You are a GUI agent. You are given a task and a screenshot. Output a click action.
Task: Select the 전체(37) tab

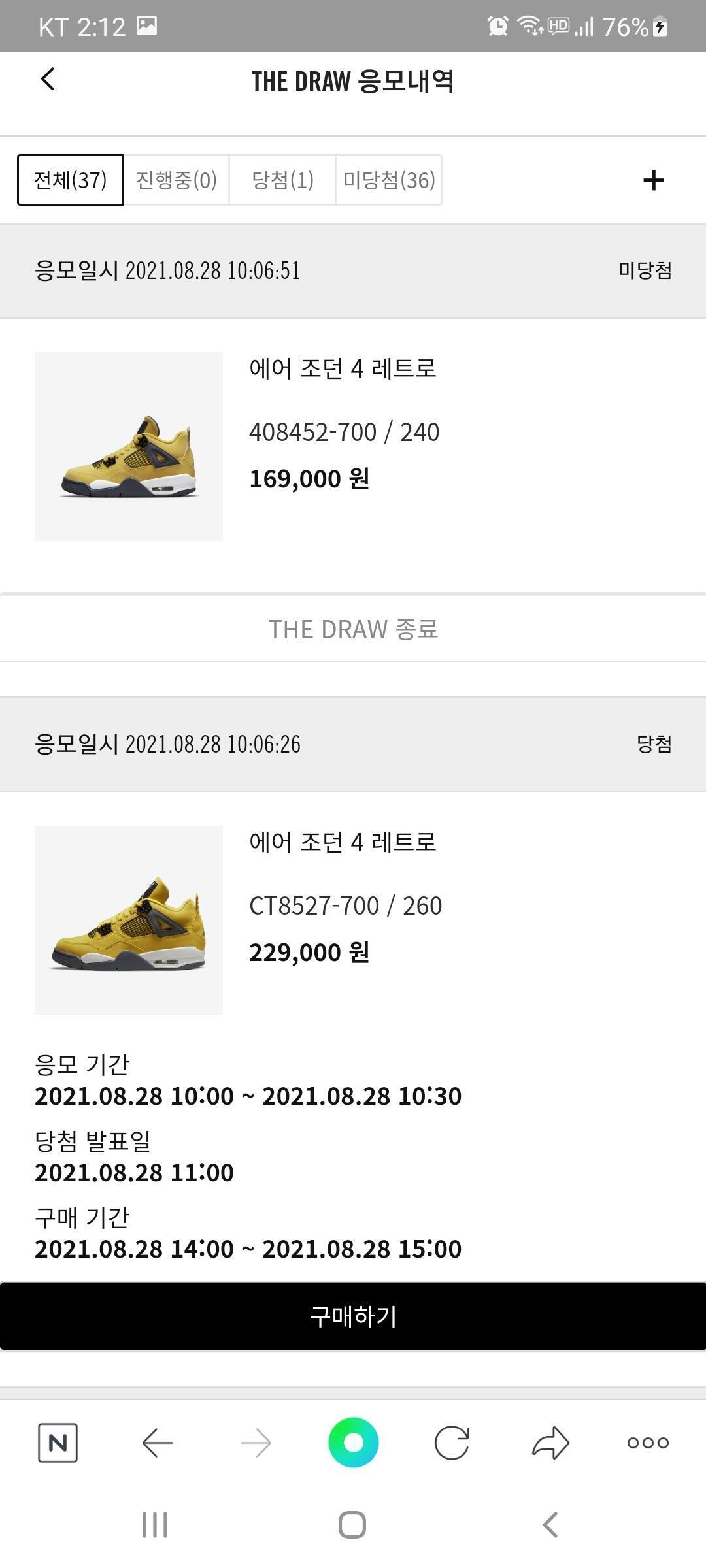[x=70, y=180]
